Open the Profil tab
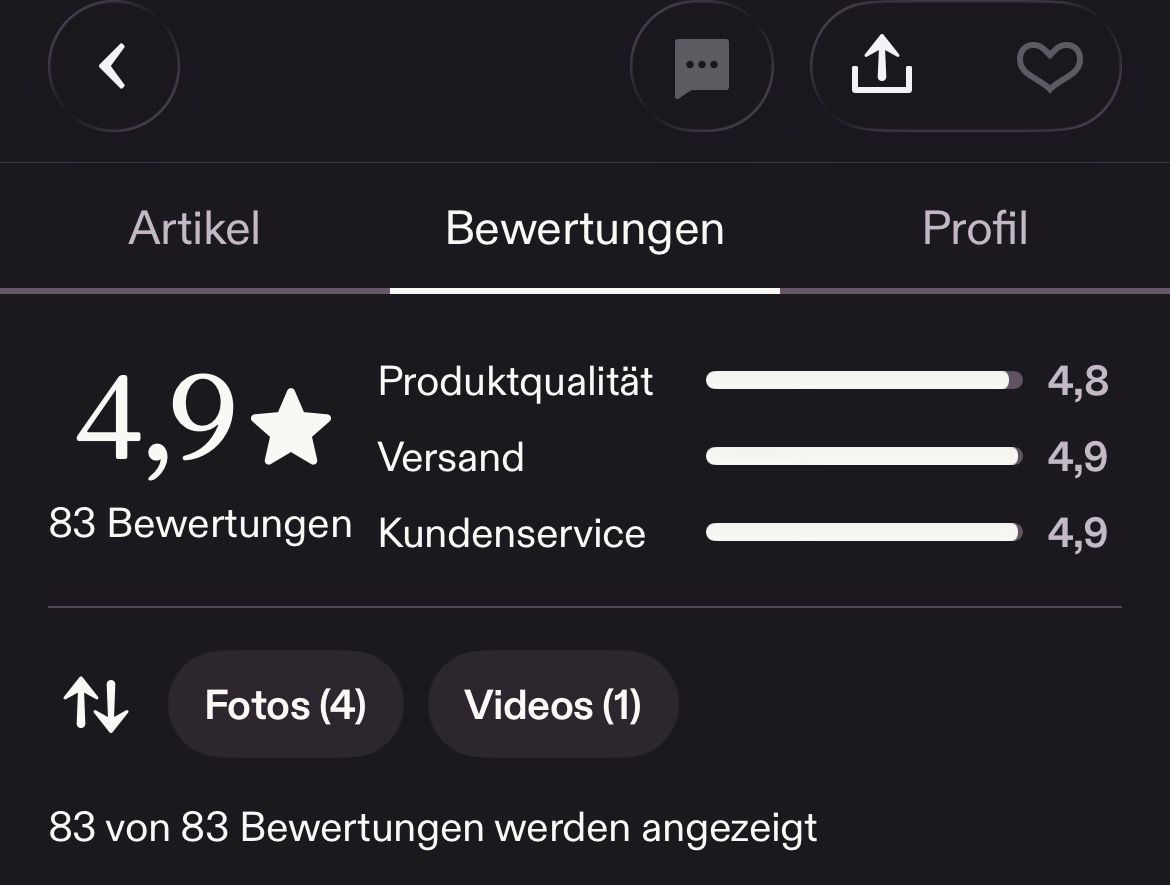 click(974, 229)
